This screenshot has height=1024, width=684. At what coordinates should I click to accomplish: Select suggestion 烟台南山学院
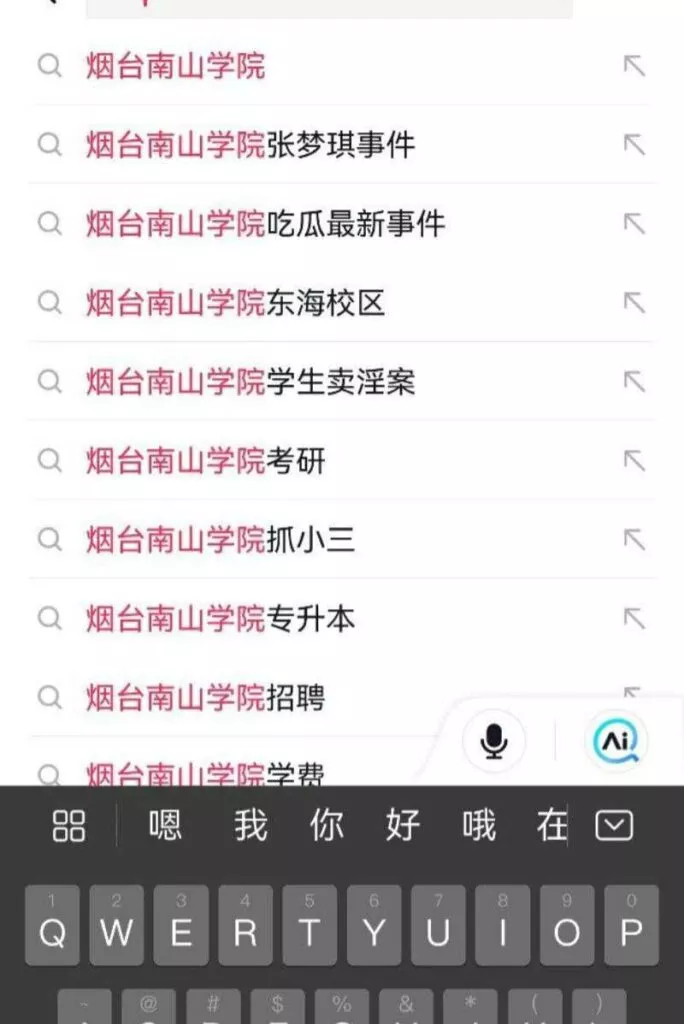click(x=176, y=67)
